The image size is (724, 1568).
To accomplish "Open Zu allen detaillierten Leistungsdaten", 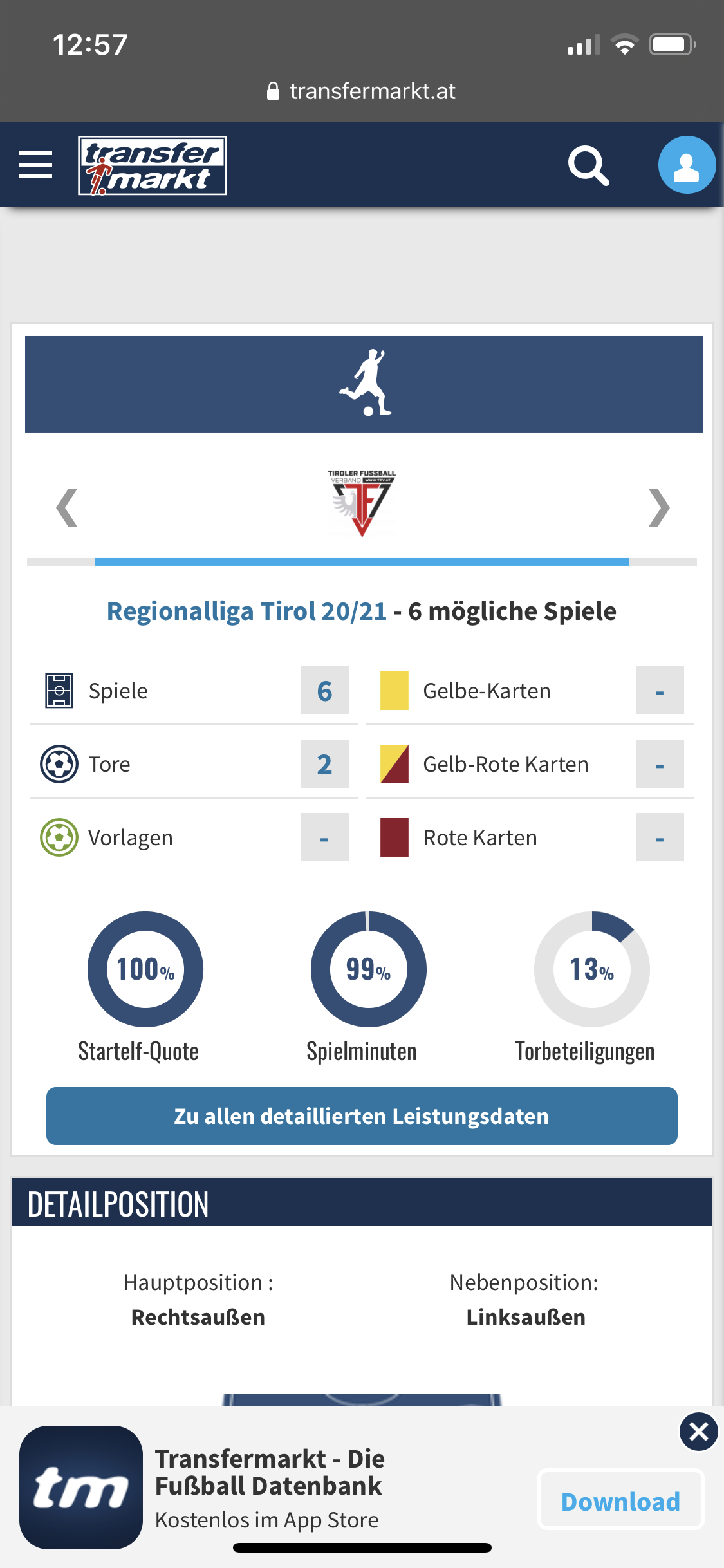I will click(362, 1116).
